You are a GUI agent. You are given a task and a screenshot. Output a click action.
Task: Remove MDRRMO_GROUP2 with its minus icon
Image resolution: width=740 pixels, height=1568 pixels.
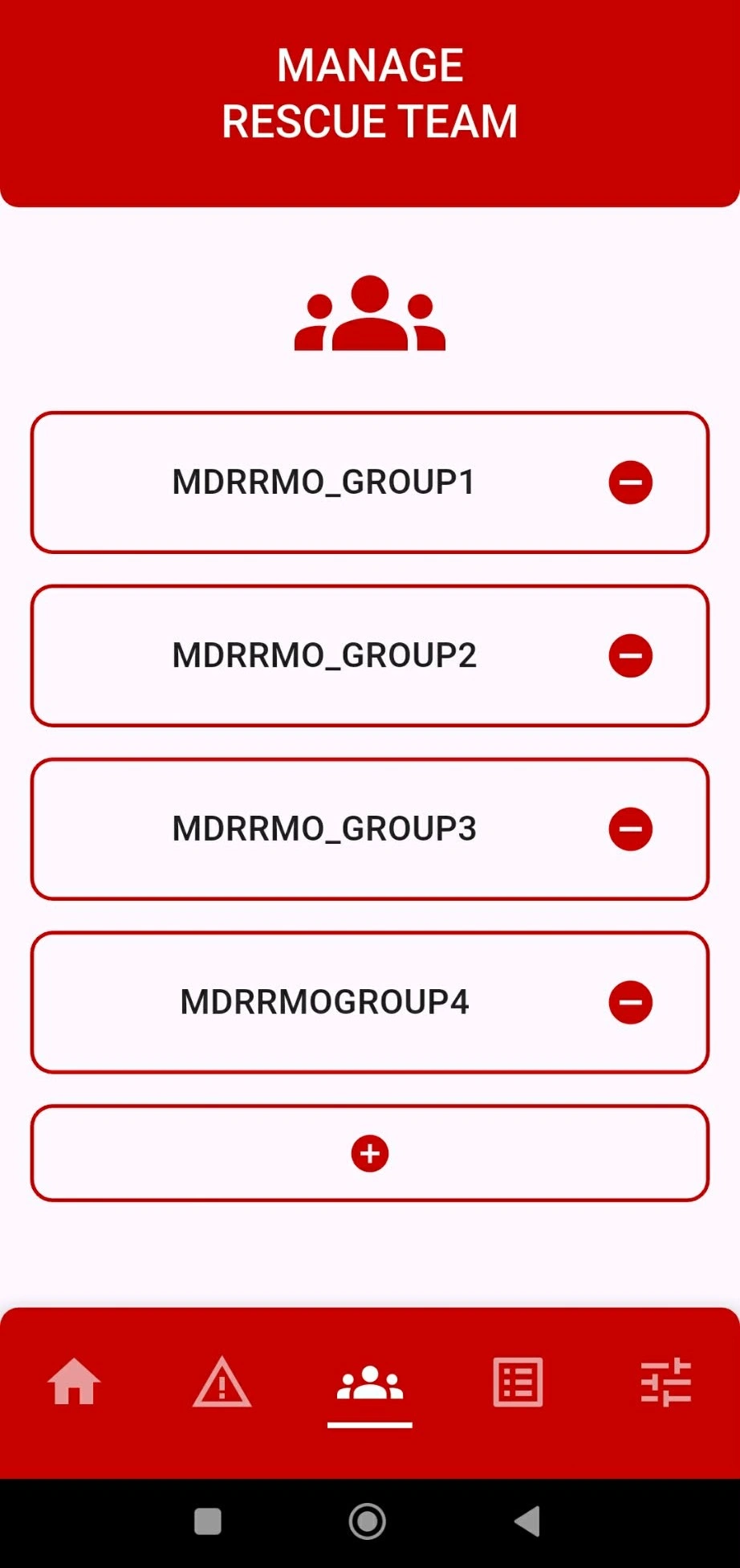[630, 656]
